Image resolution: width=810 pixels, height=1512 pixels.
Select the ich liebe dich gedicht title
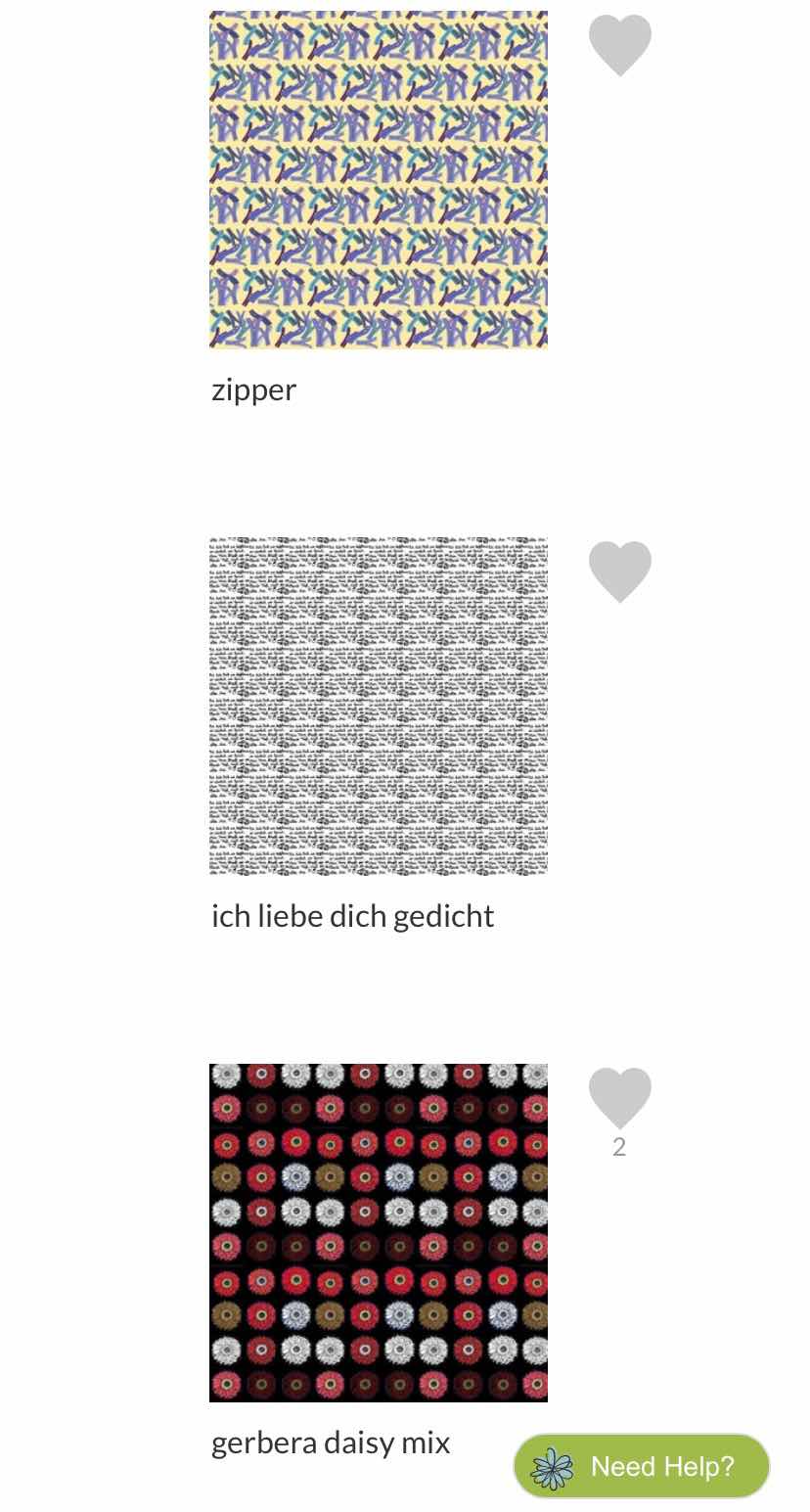click(352, 917)
